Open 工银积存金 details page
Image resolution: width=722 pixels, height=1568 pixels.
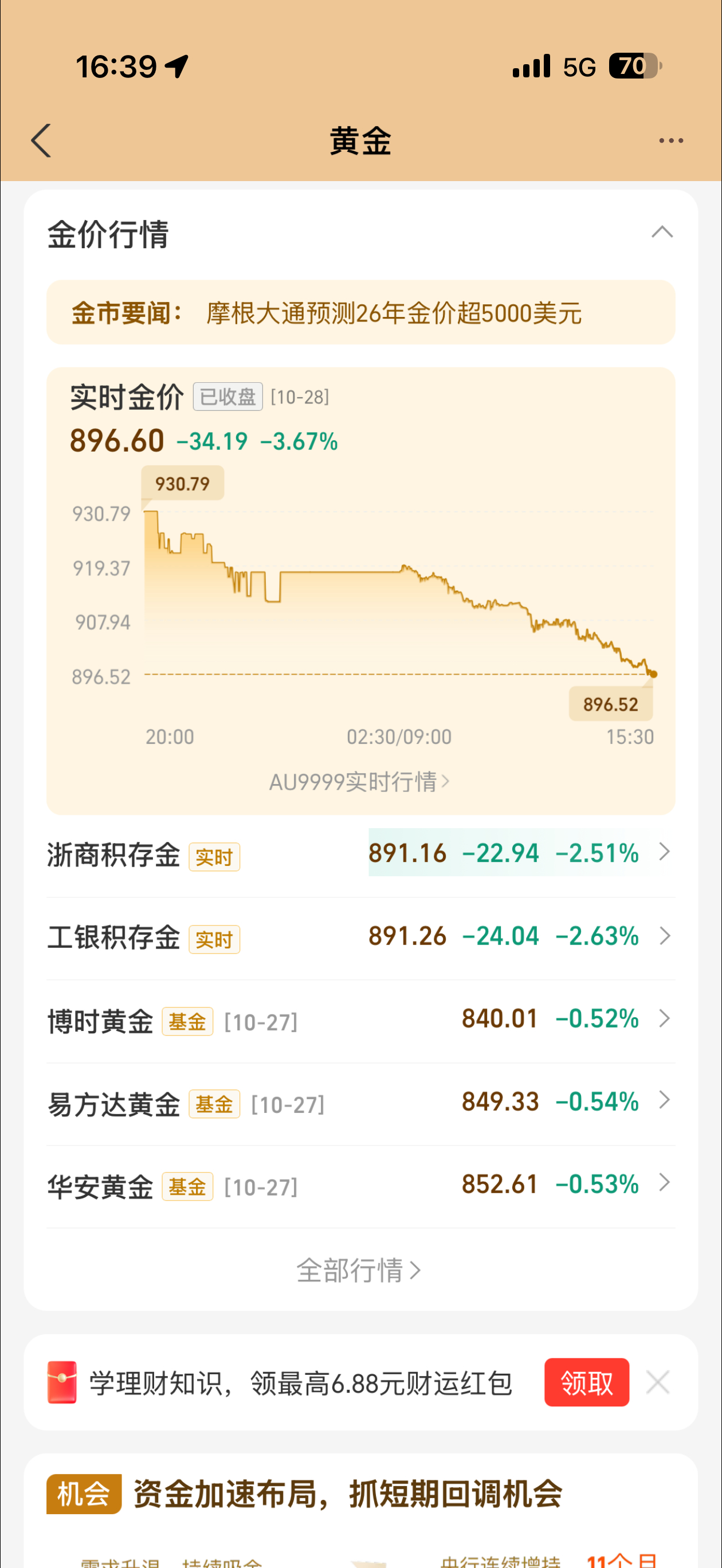665,936
